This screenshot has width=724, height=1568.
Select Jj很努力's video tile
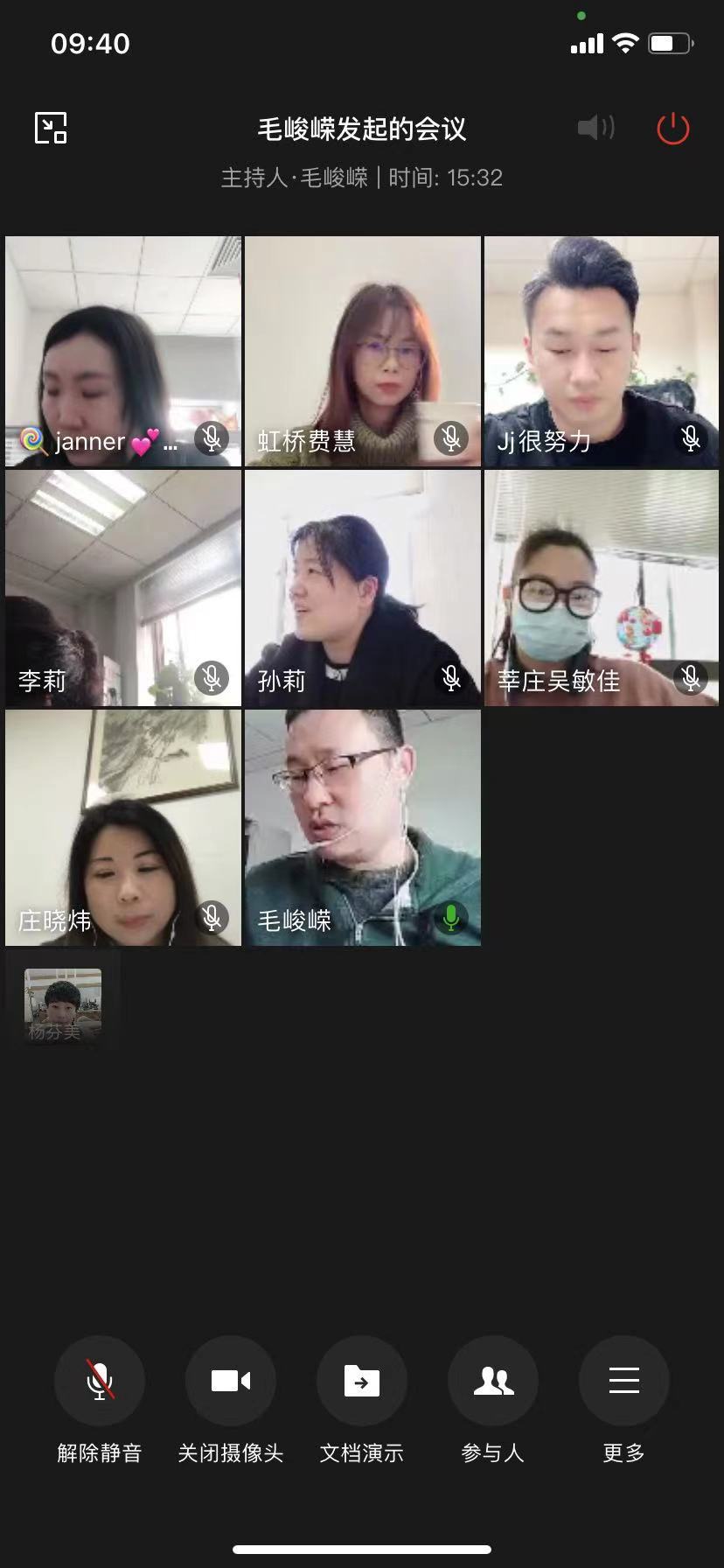602,350
